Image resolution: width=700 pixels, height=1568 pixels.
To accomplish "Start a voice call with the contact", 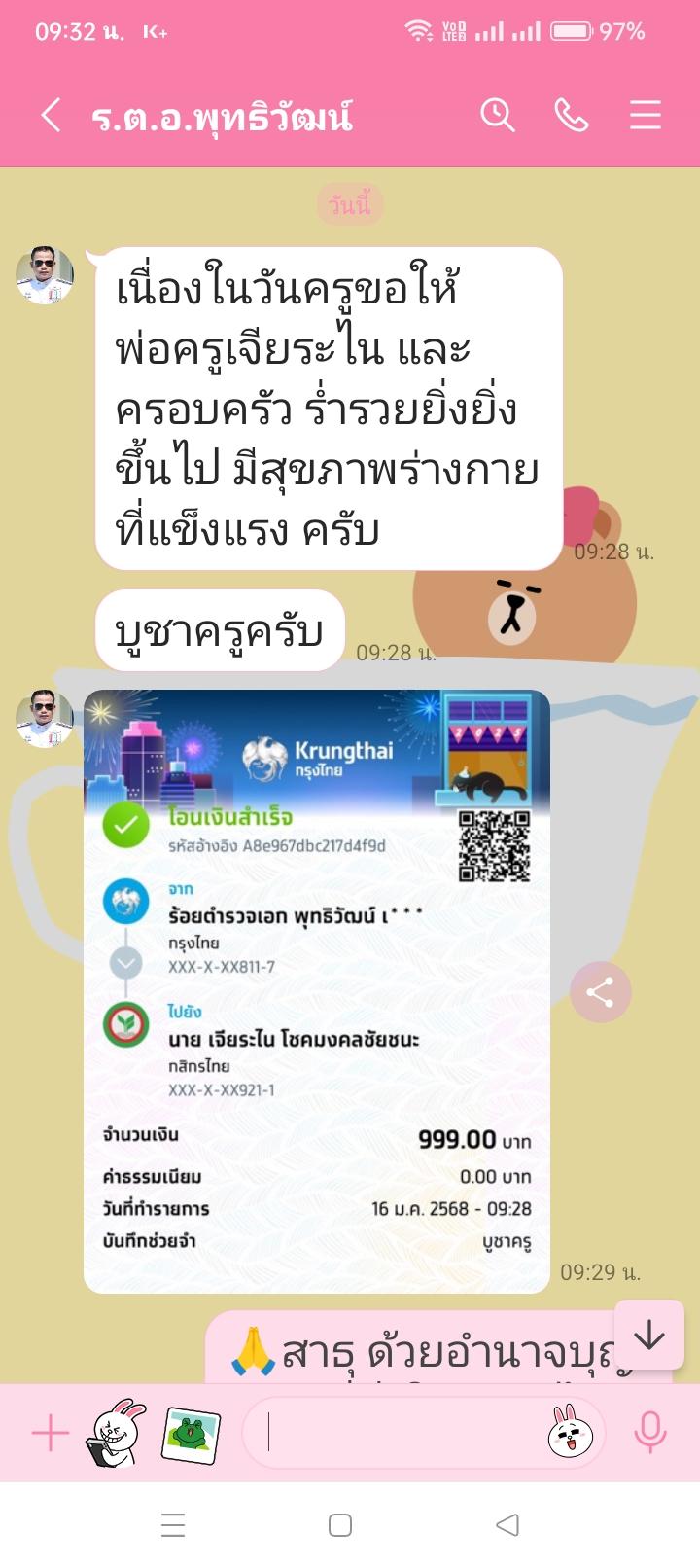I will 571,116.
